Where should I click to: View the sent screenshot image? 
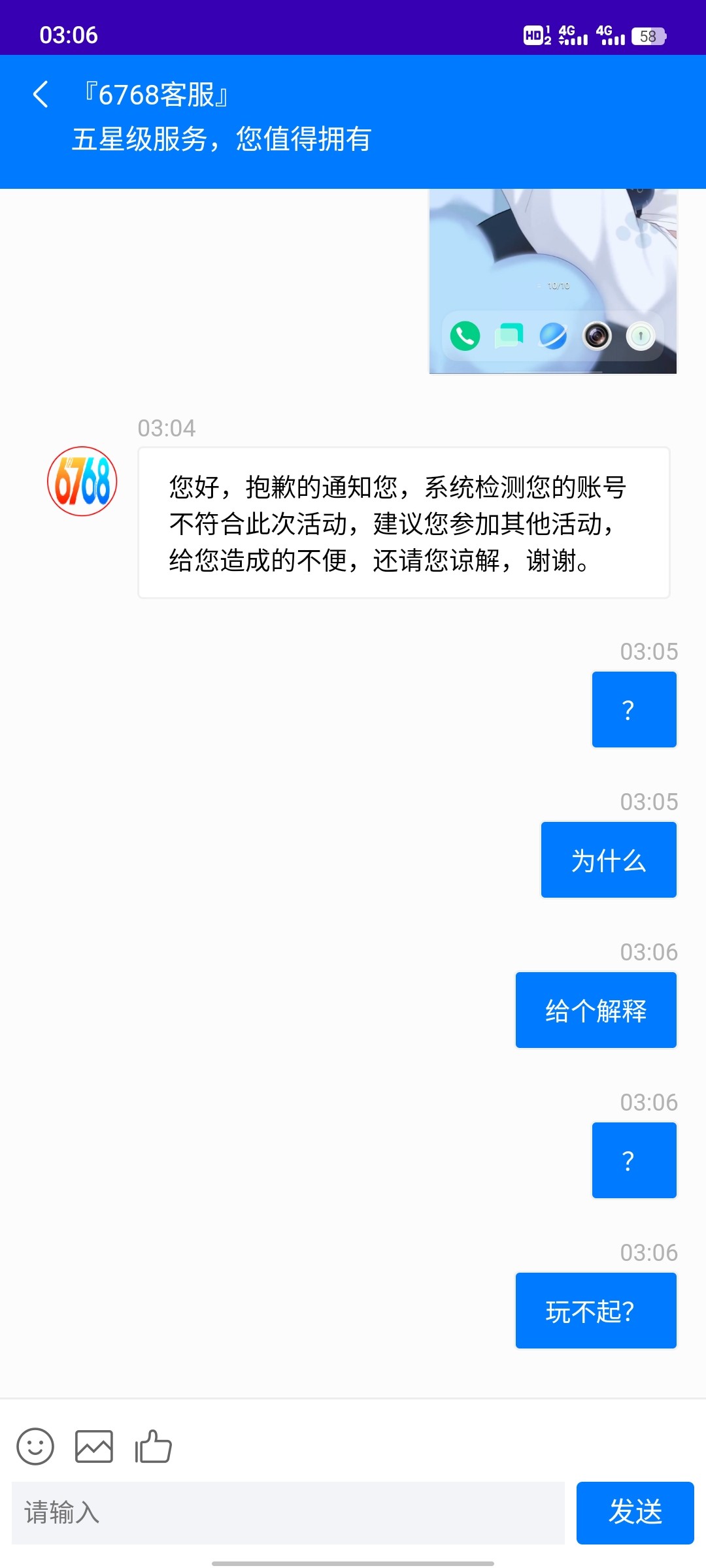pos(552,282)
